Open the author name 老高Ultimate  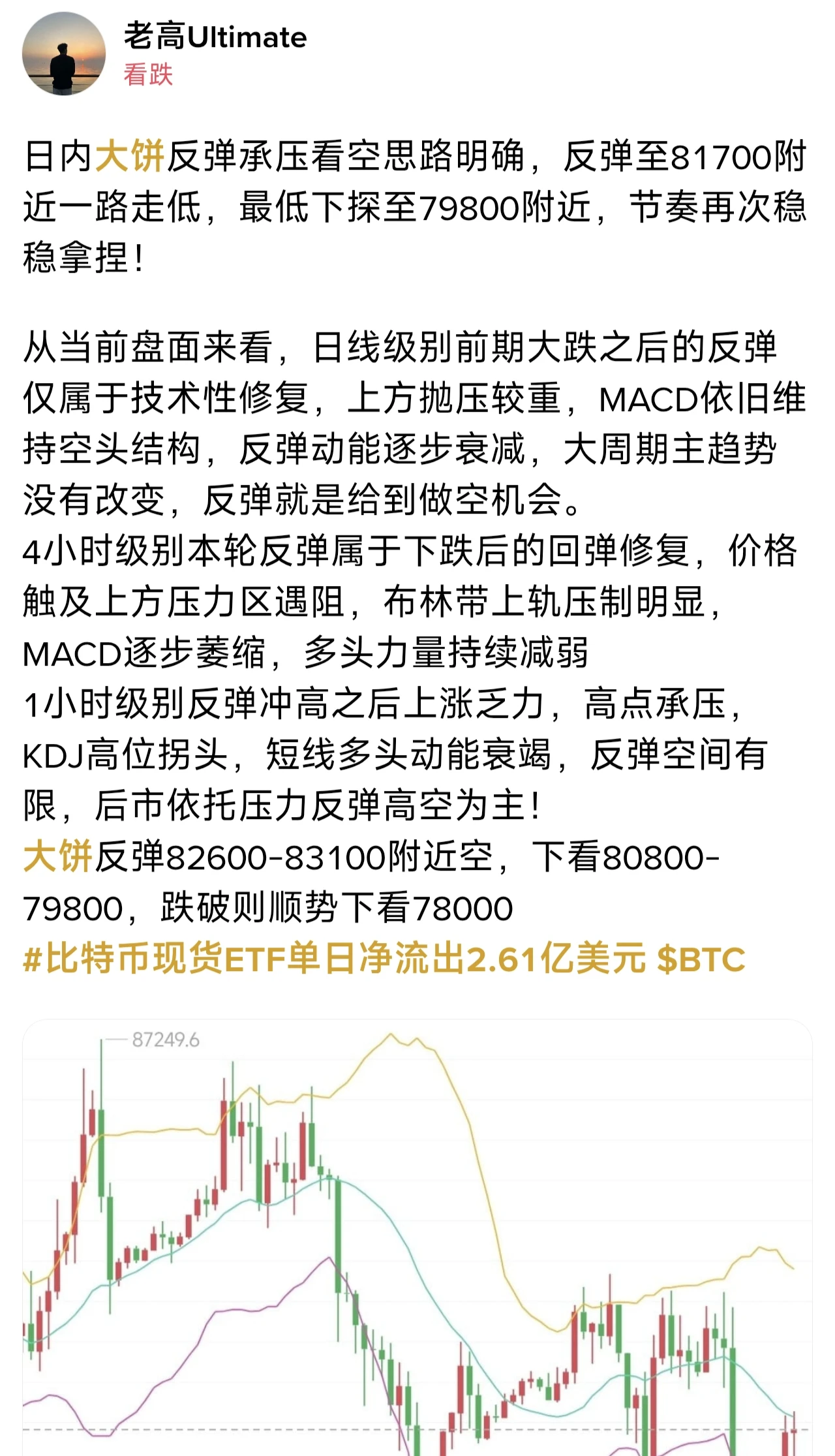(x=215, y=37)
